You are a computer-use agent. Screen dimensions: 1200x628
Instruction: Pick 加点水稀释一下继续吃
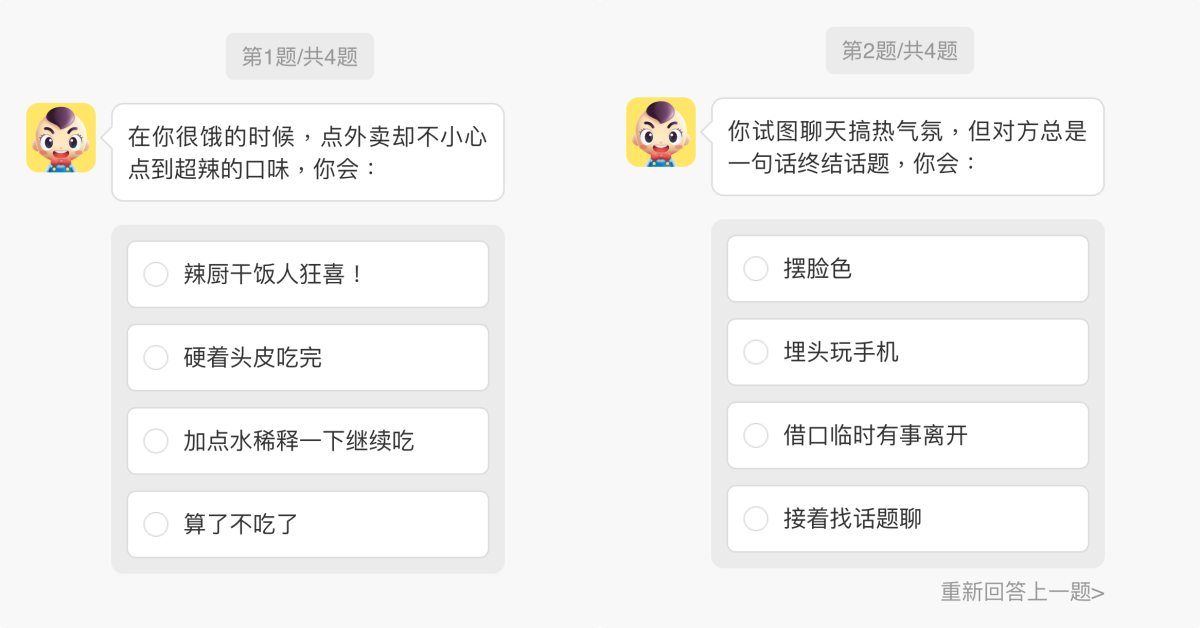[x=307, y=441]
